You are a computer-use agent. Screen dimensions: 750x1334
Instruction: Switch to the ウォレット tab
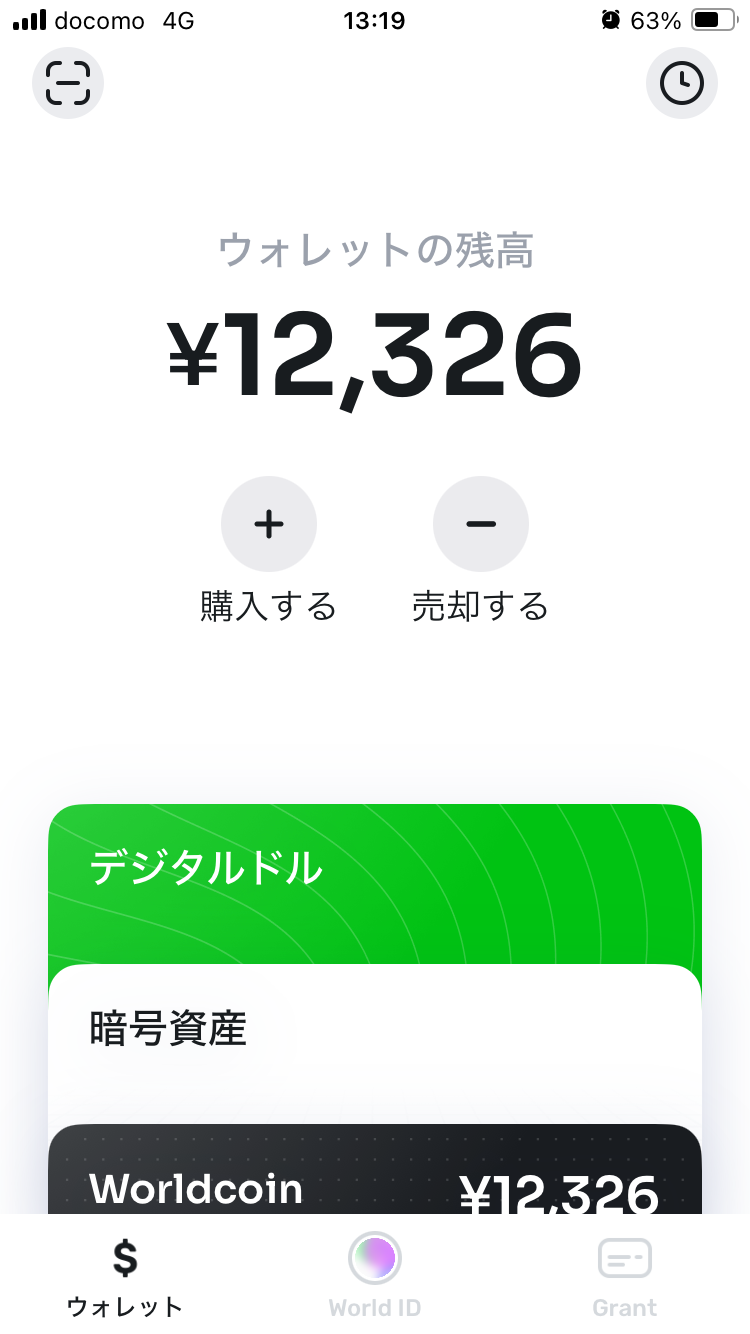125,1275
